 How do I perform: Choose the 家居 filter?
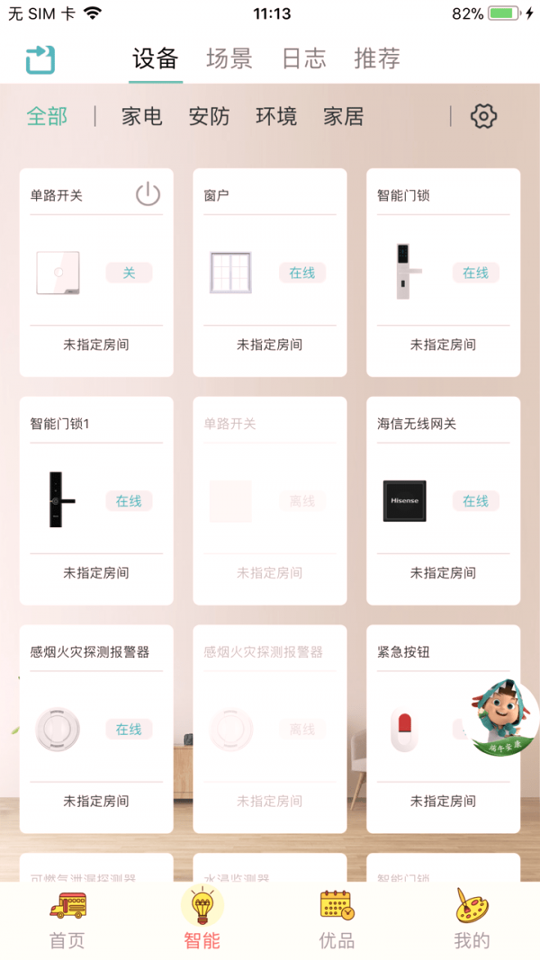(x=344, y=116)
